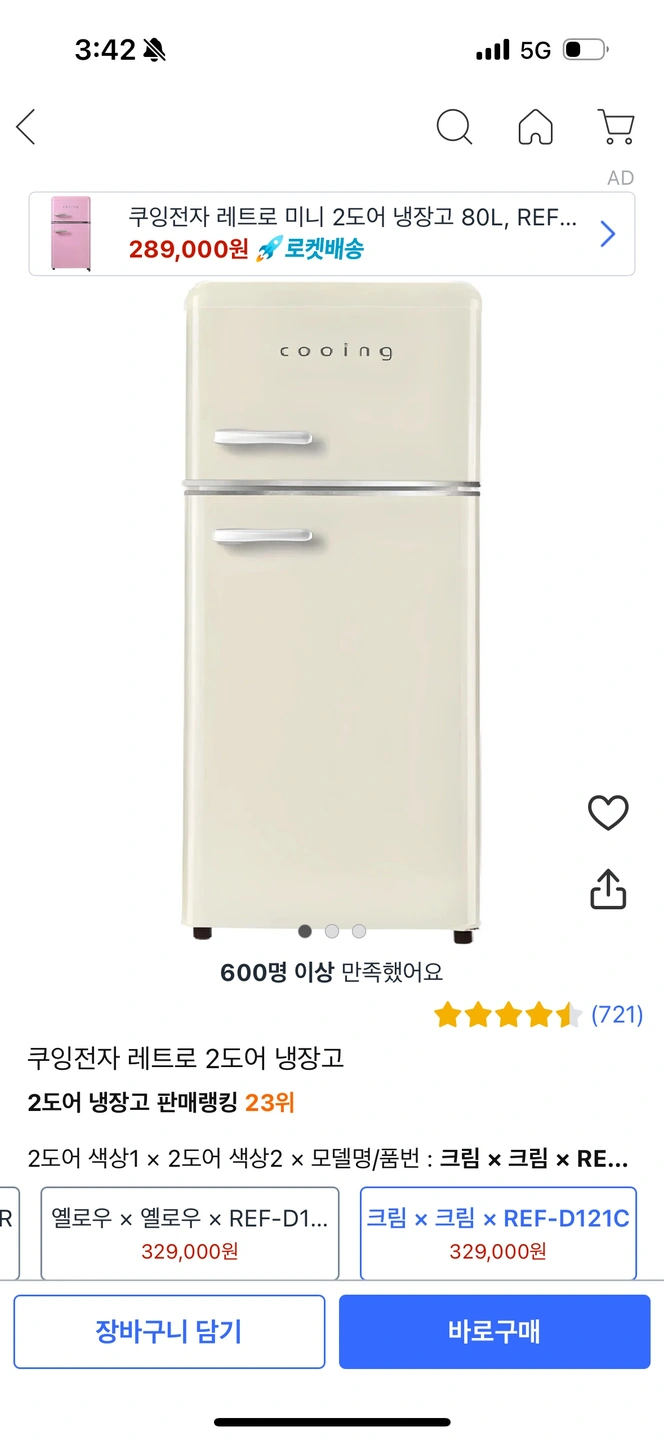Go back to the previous page
Image resolution: width=664 pixels, height=1440 pixels.
26,127
